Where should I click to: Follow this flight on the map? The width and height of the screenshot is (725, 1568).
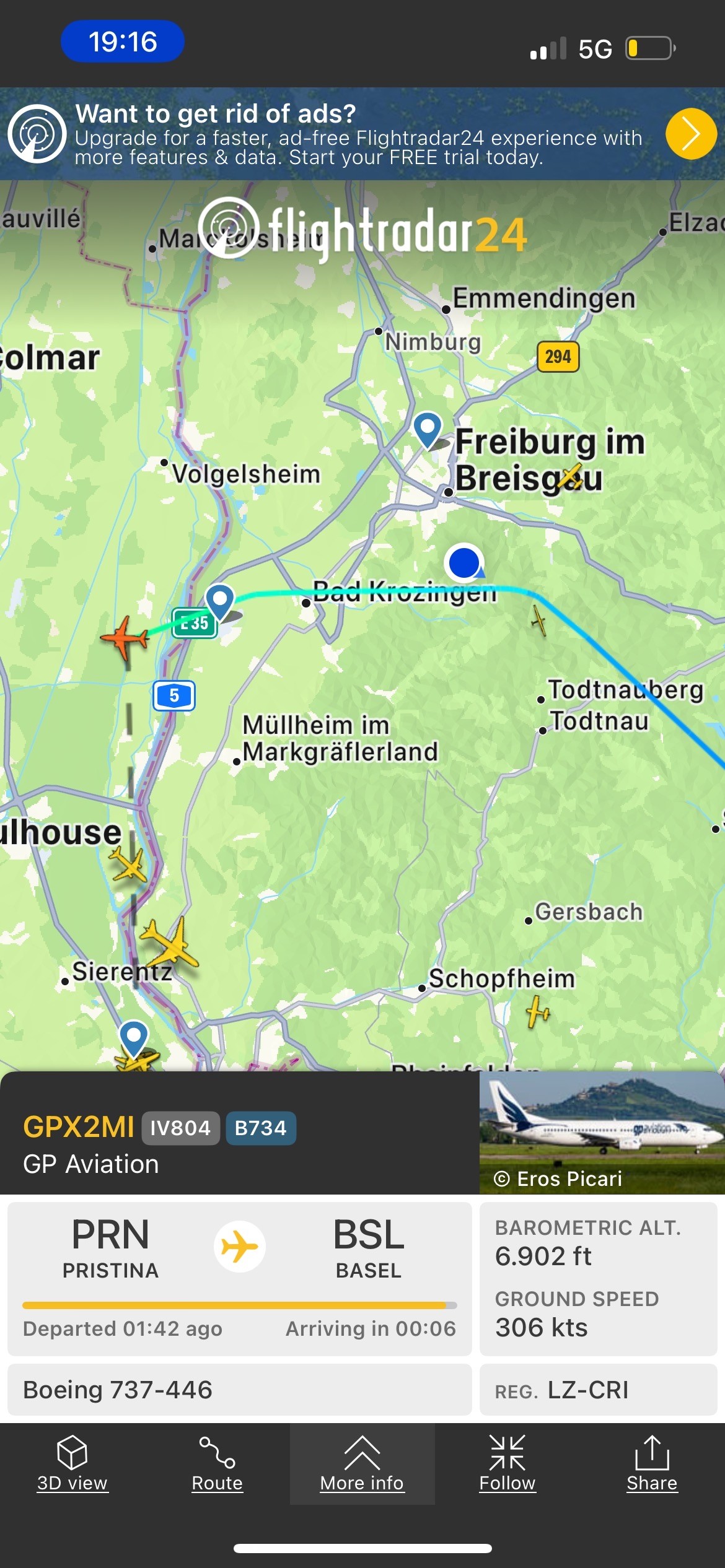(507, 1464)
